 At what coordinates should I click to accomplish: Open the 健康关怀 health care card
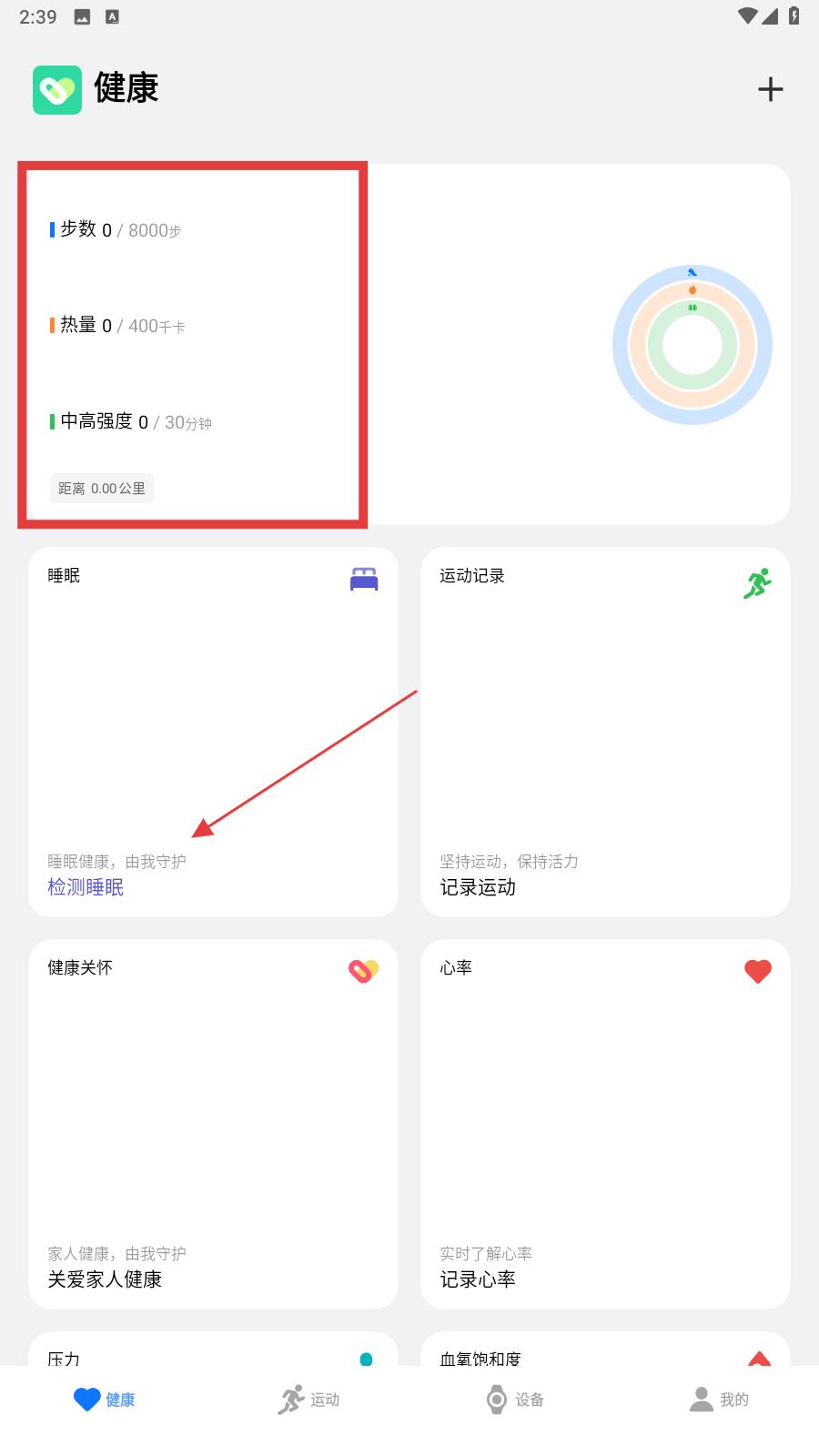(213, 1124)
